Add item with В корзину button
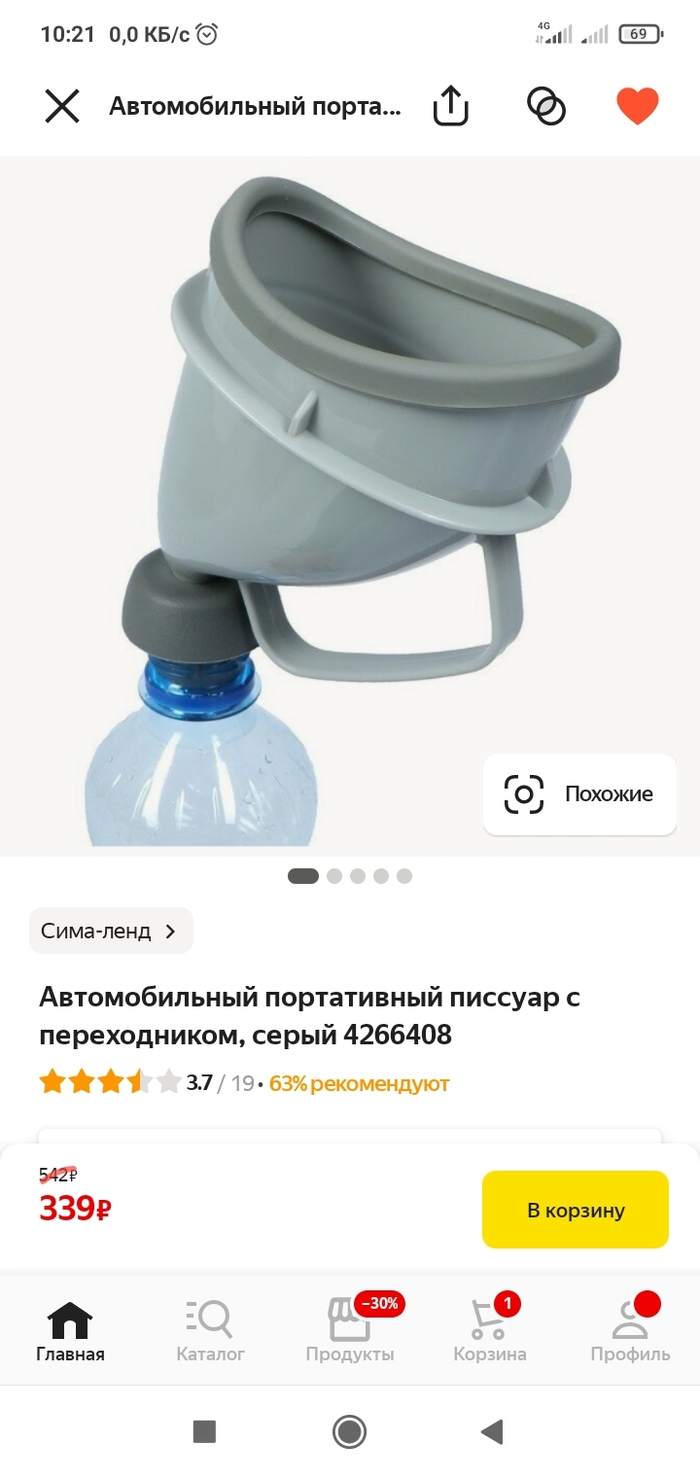Screen dimensions: 700x1478 tap(575, 1210)
